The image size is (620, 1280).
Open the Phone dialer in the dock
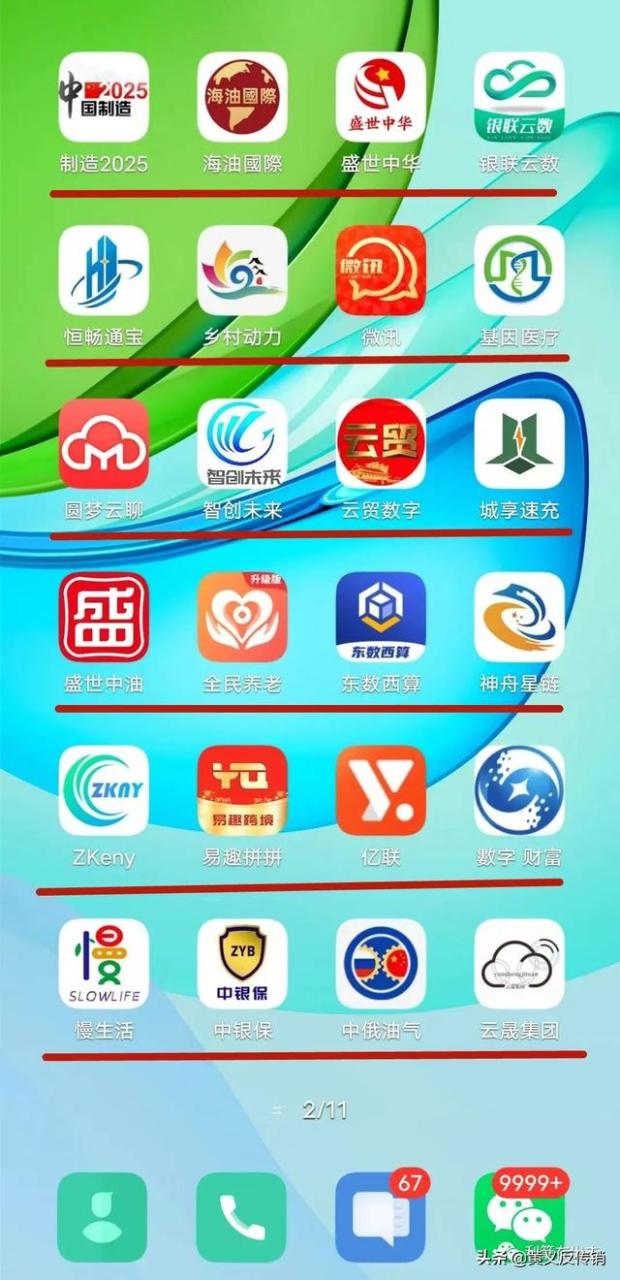coord(242,1218)
